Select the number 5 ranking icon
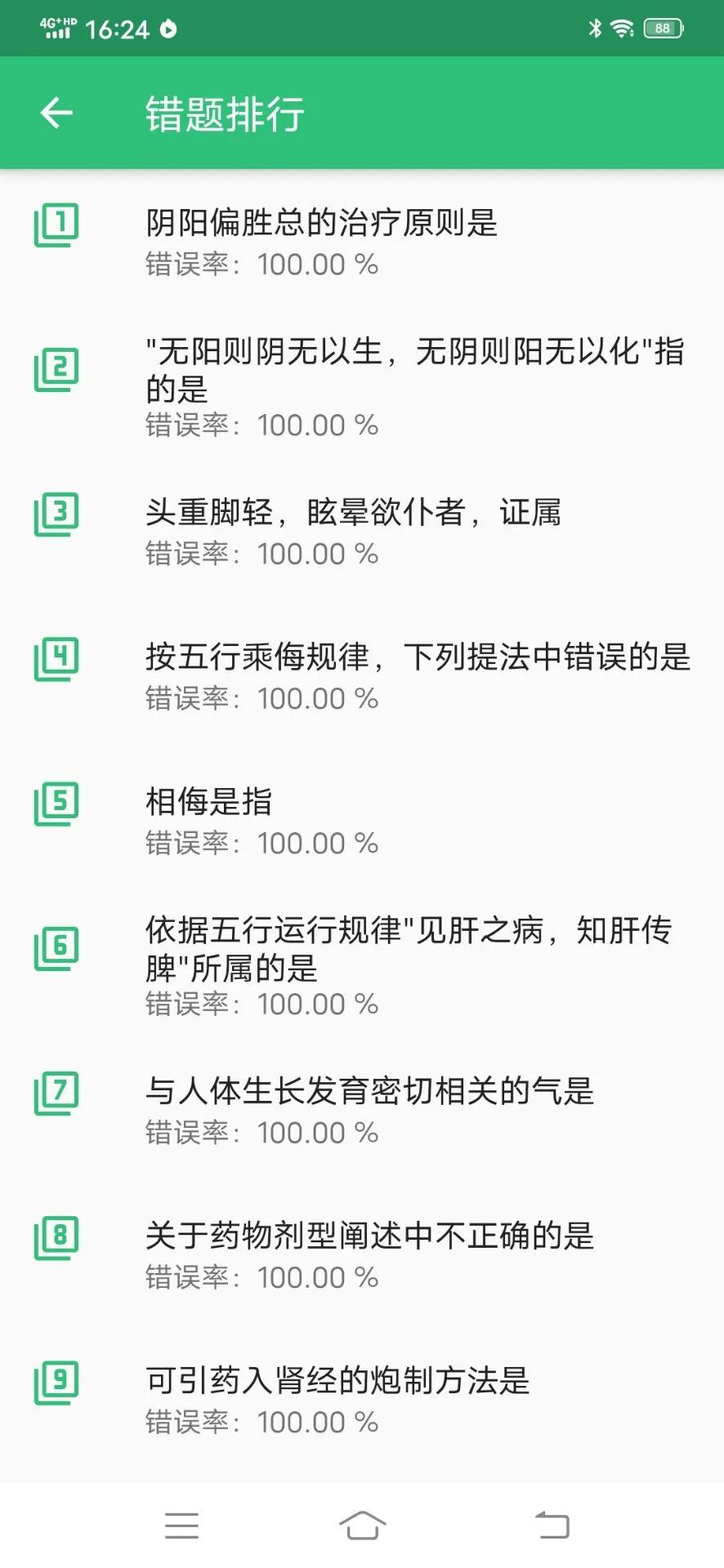Image resolution: width=724 pixels, height=1568 pixels. (x=56, y=804)
